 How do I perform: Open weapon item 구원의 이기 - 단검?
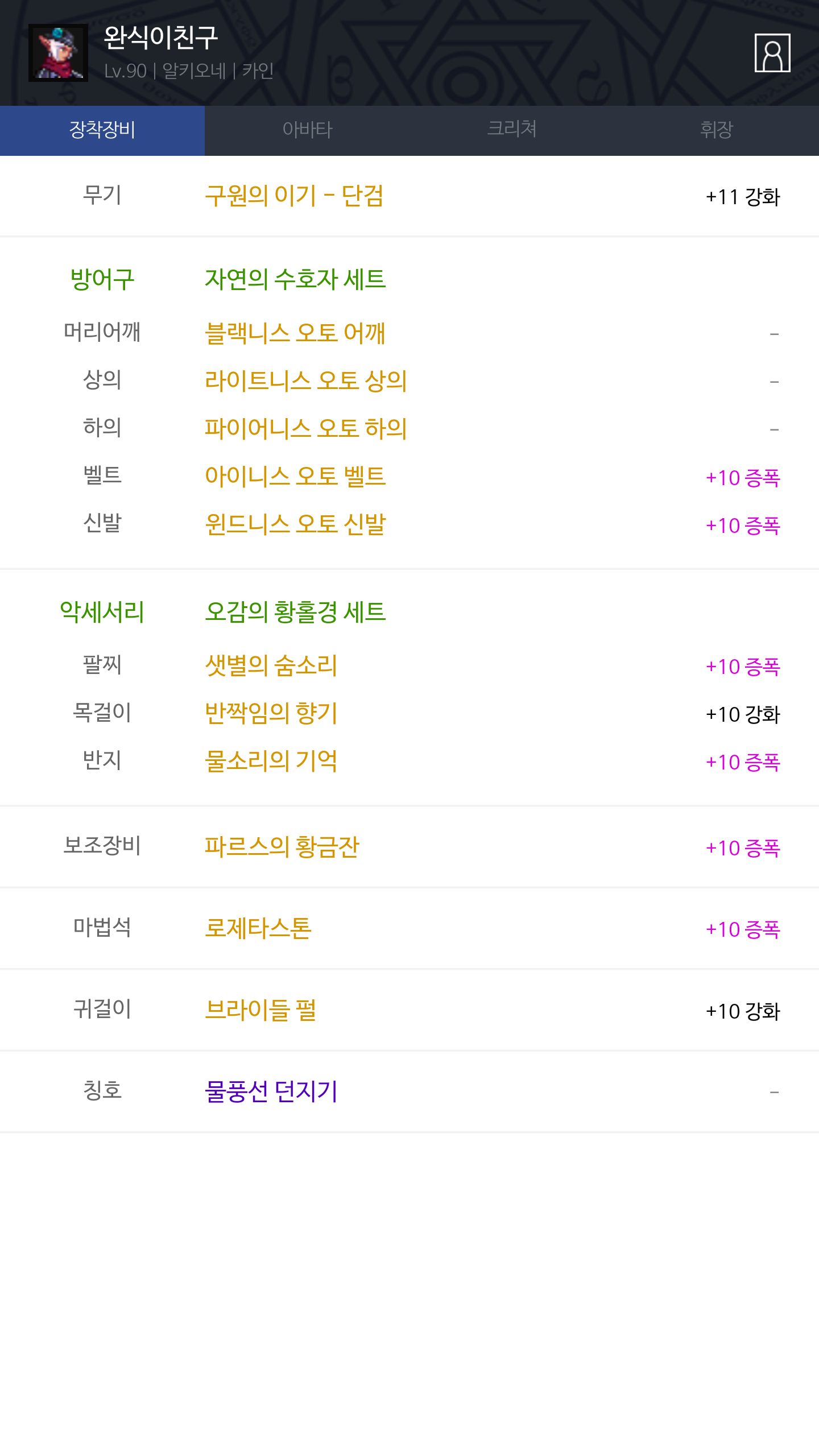click(294, 196)
